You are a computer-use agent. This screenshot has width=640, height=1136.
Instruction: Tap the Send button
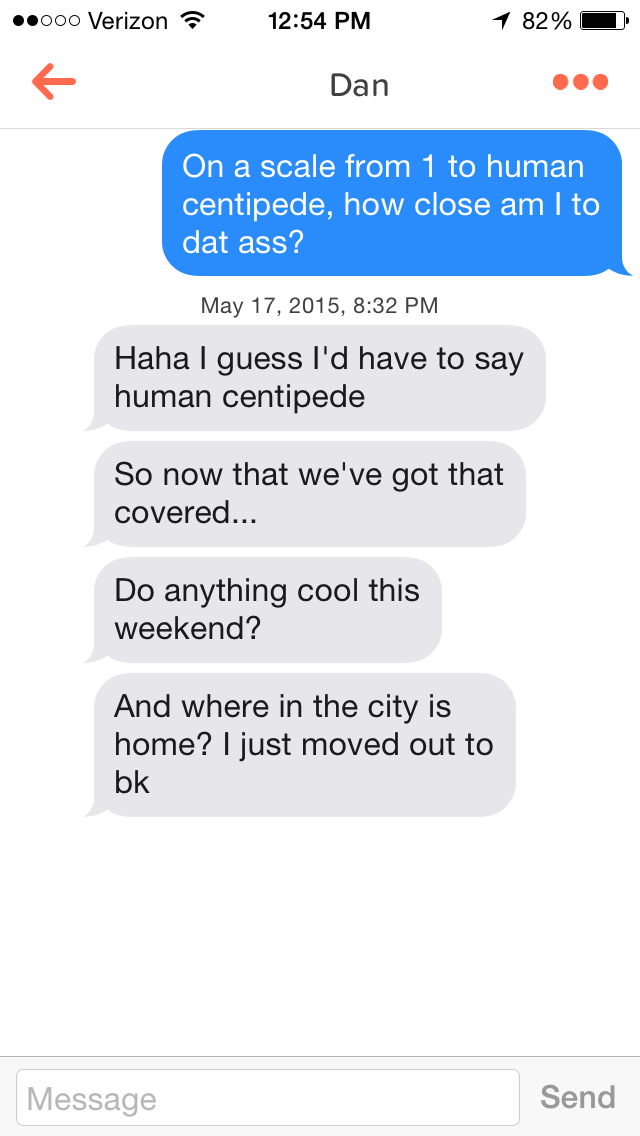click(x=577, y=1097)
